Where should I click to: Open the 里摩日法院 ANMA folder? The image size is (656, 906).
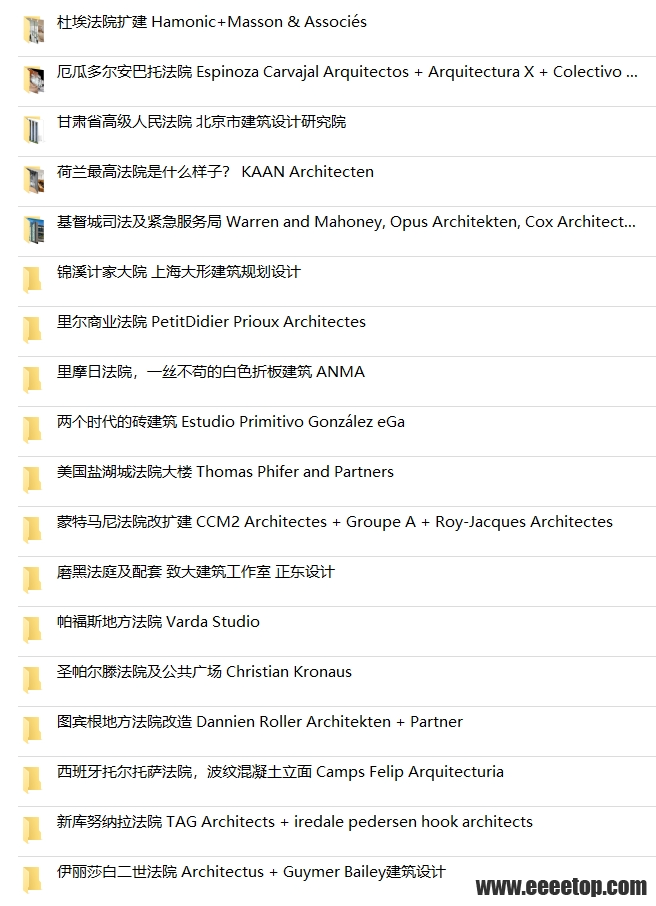tap(210, 372)
